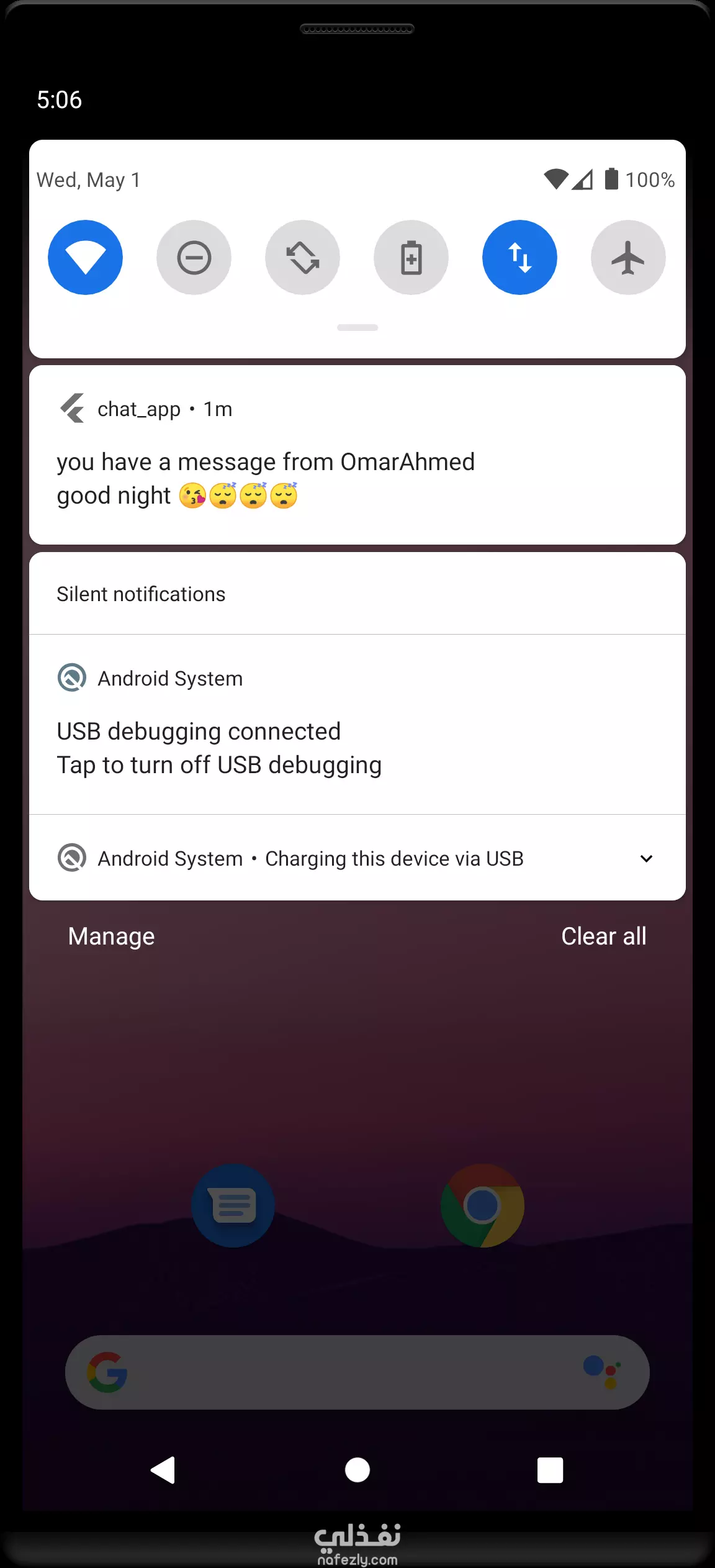Open Manage notification settings

(x=111, y=936)
